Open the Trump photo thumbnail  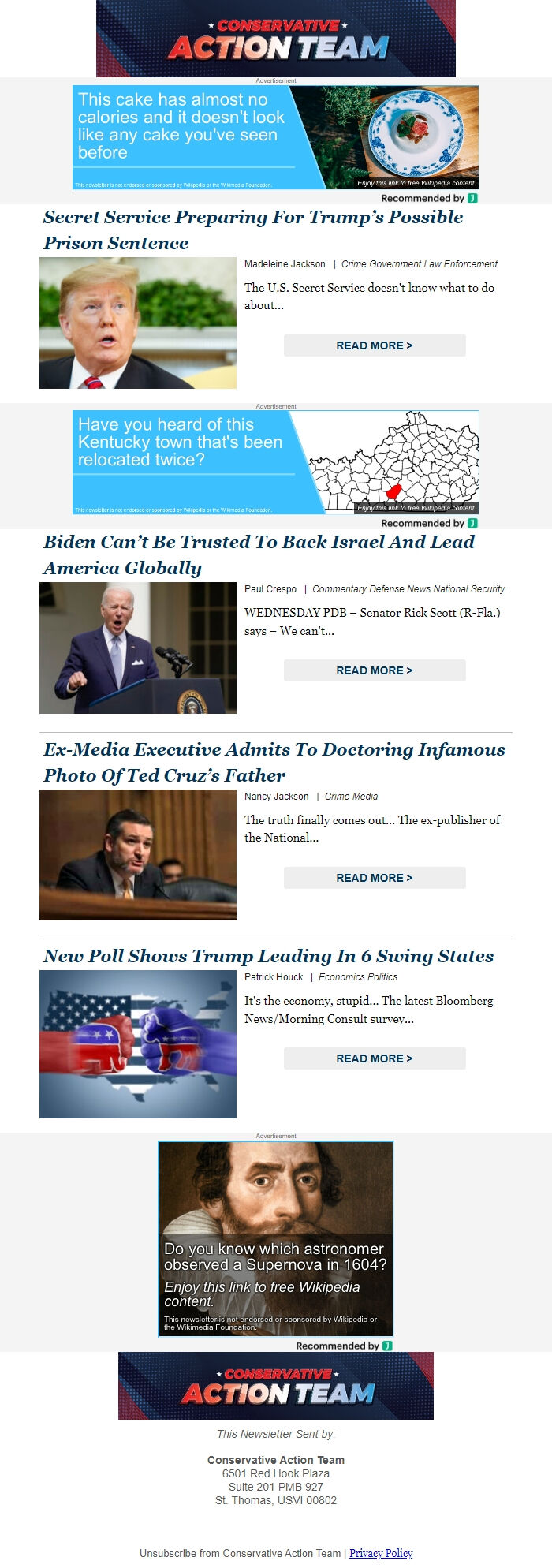point(138,323)
